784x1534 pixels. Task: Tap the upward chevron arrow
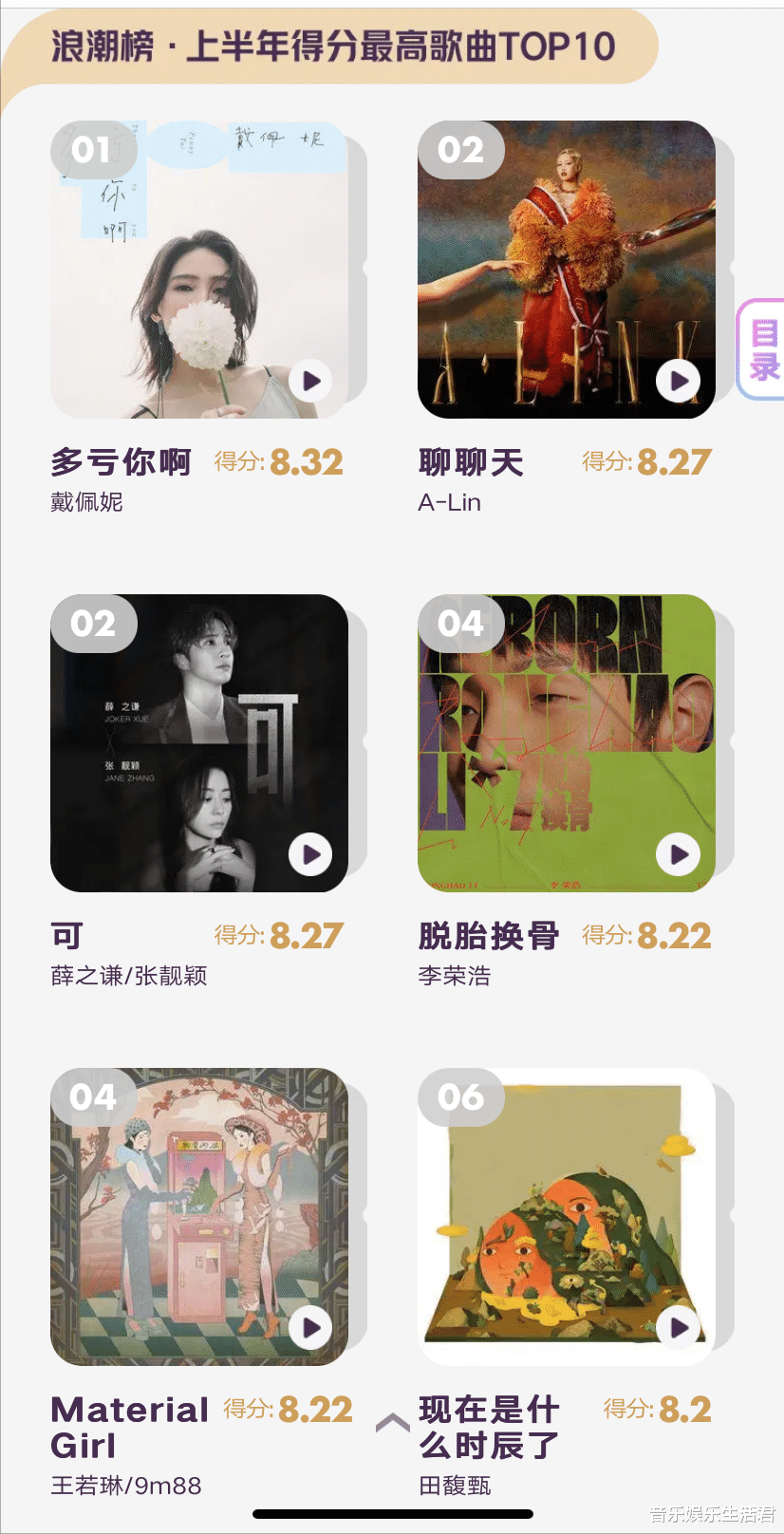[x=392, y=1423]
